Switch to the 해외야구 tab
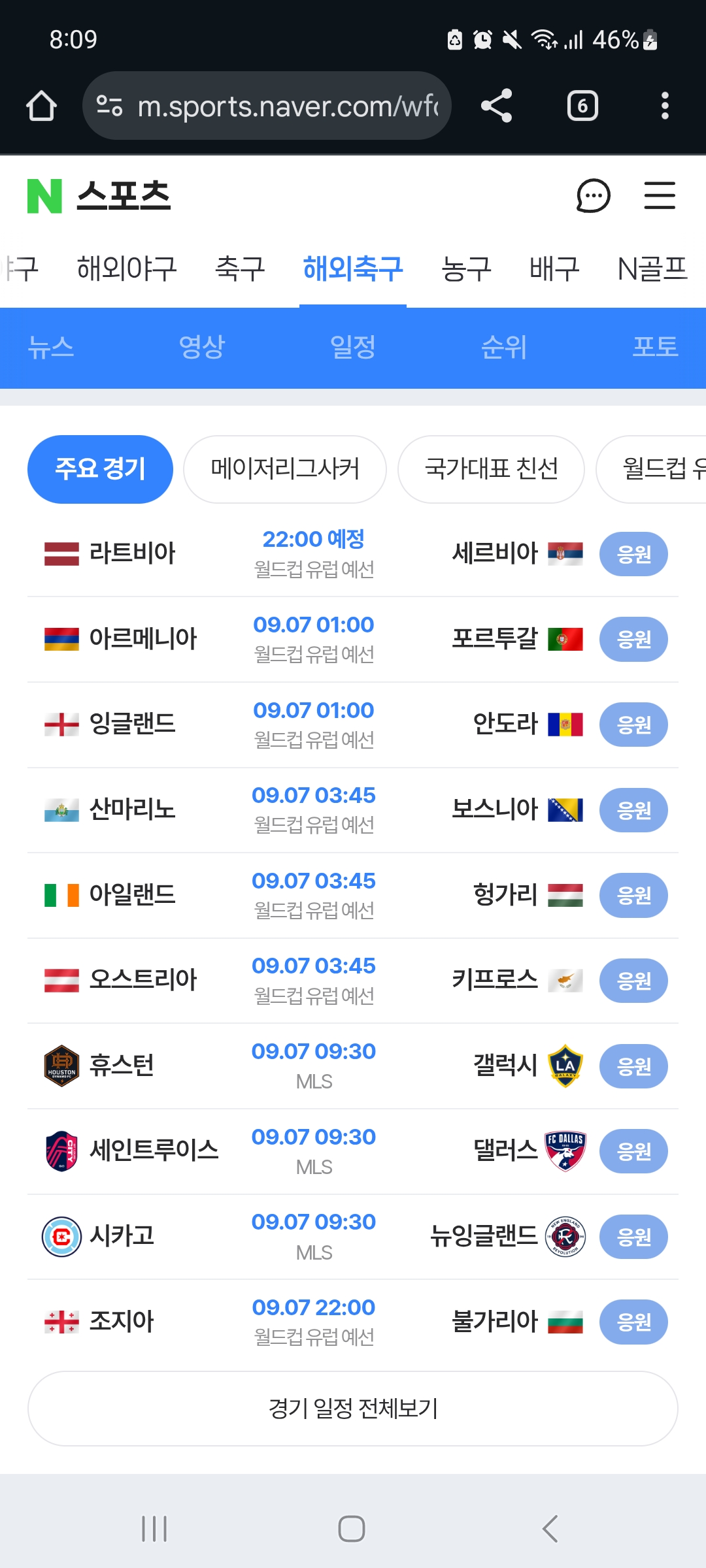Image resolution: width=706 pixels, height=1568 pixels. click(127, 269)
